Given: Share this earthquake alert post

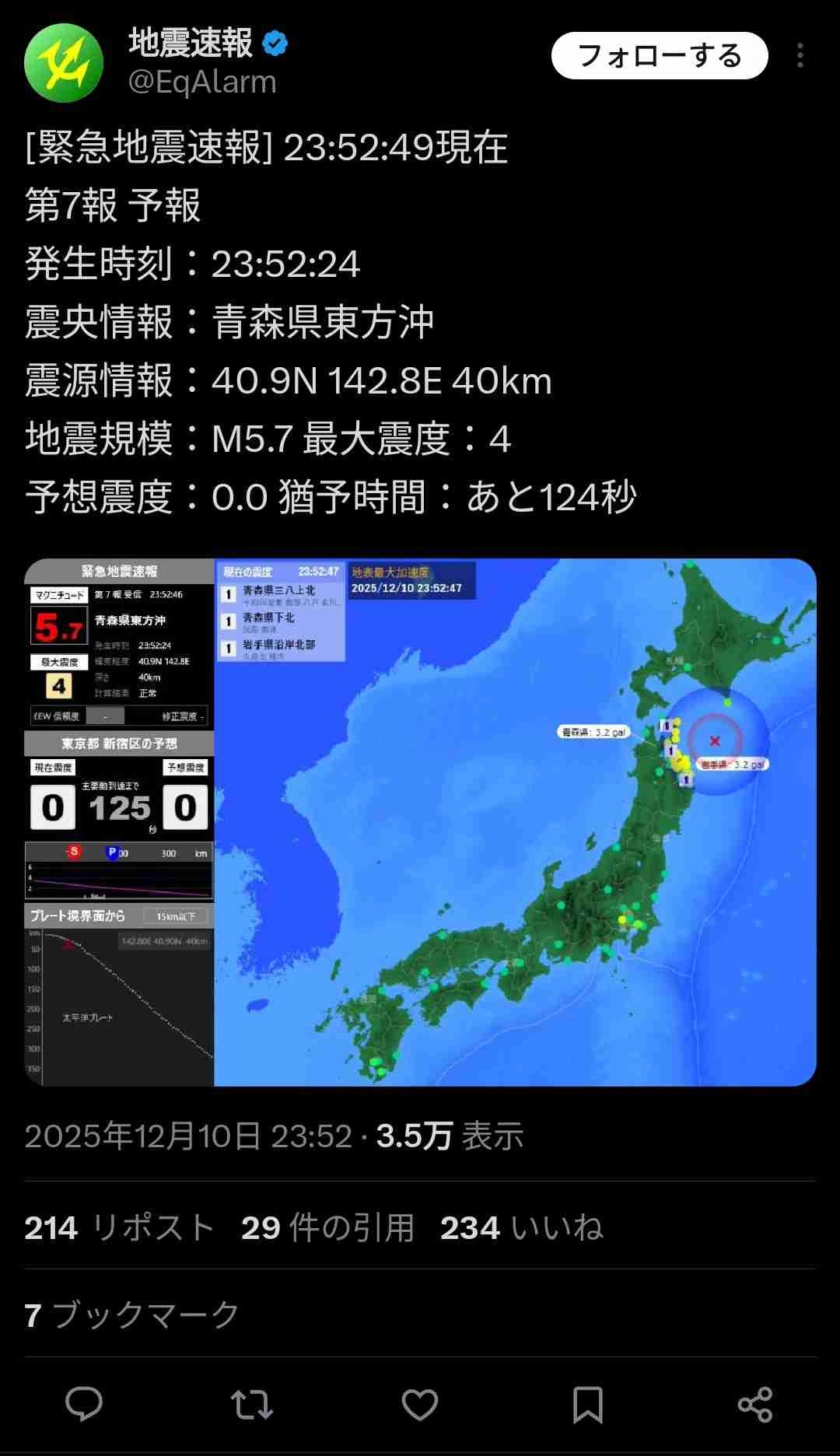Looking at the screenshot, I should (x=754, y=1405).
